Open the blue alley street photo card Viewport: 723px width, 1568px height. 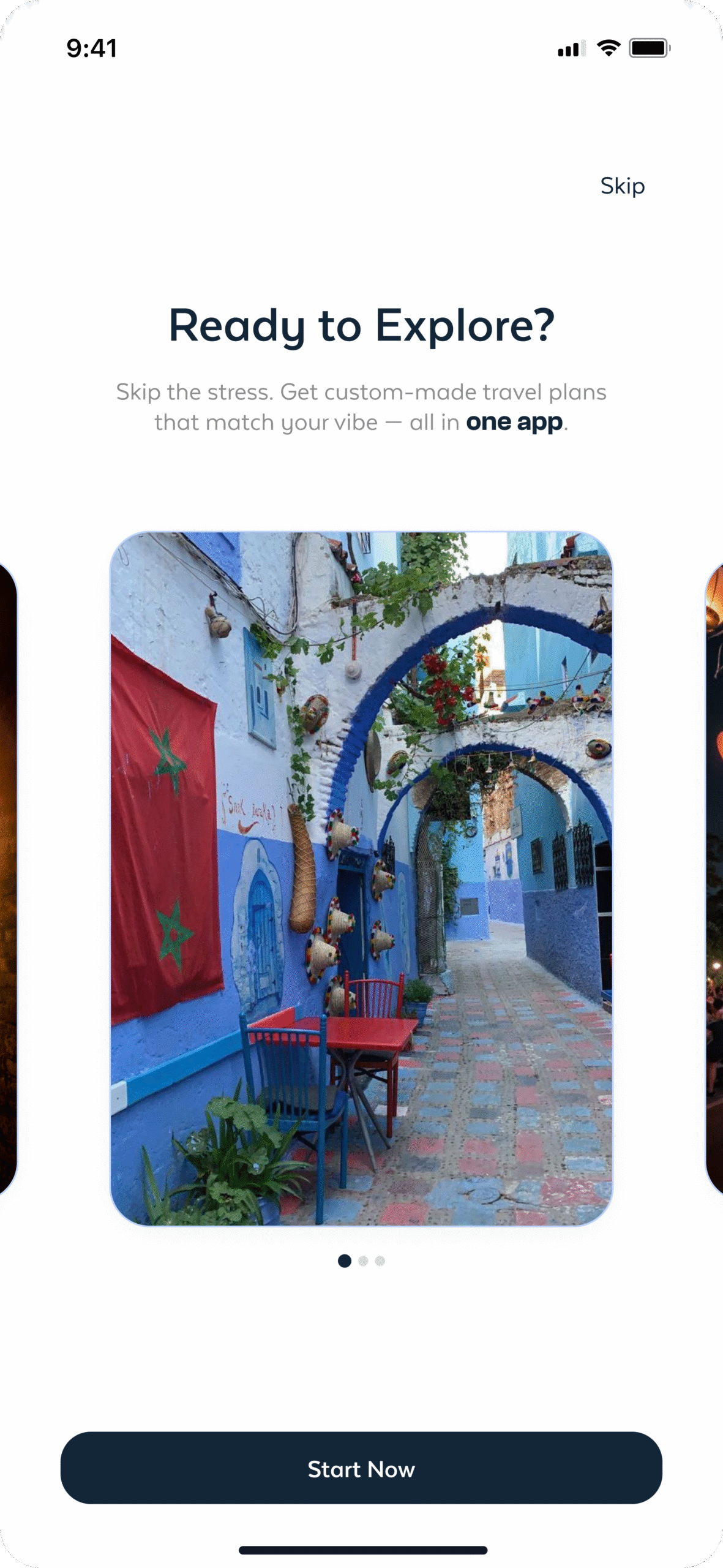(361, 878)
